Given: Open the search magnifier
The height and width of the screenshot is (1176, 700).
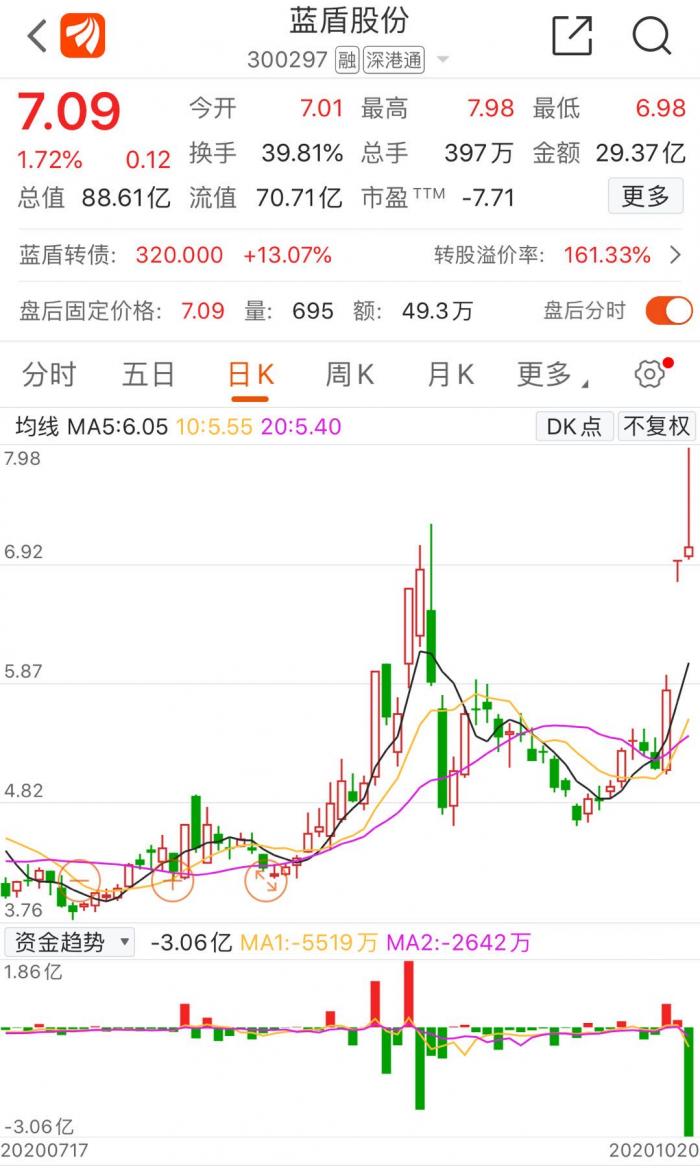Looking at the screenshot, I should click(651, 37).
